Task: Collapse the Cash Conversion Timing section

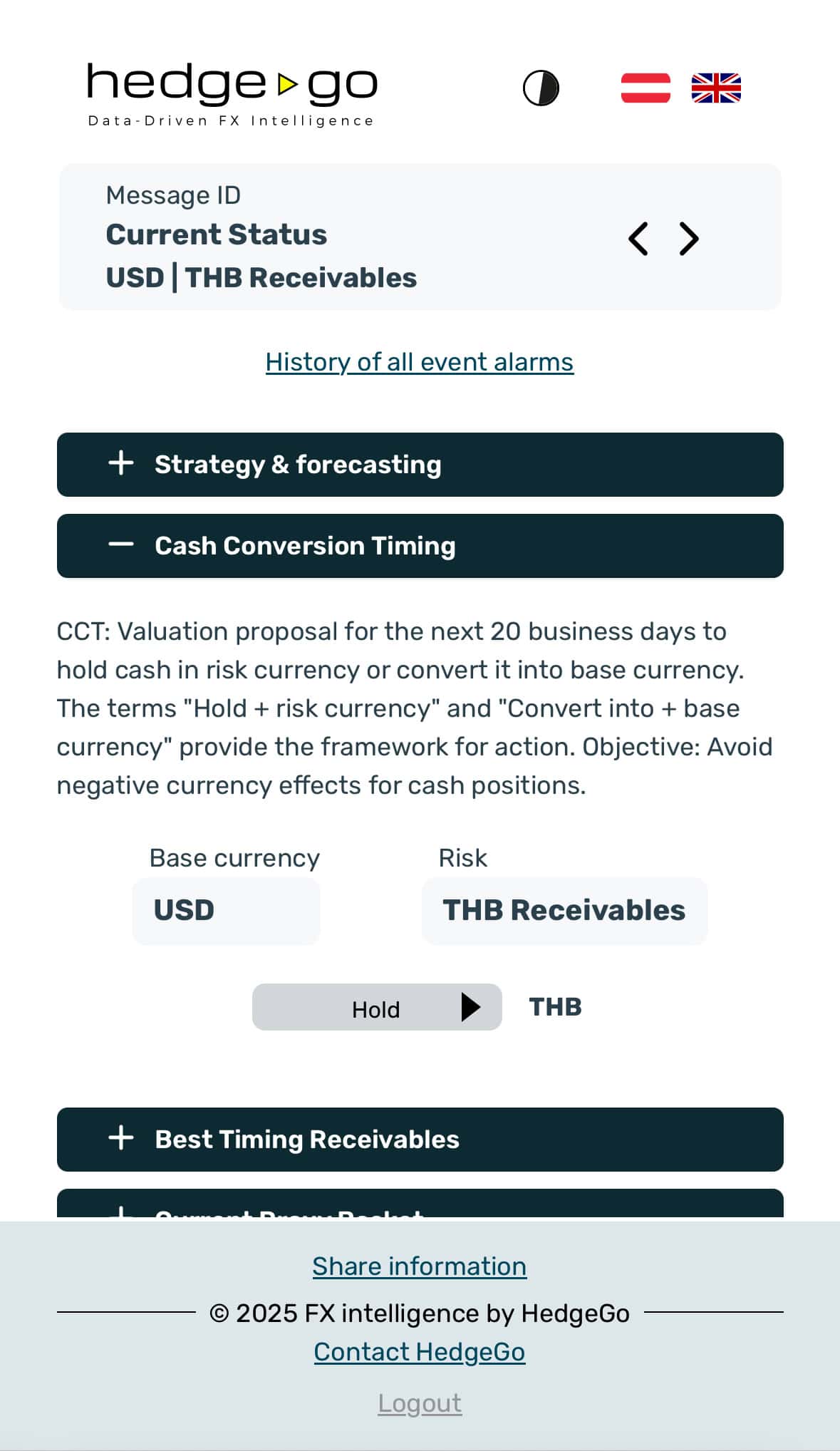Action: [x=420, y=546]
